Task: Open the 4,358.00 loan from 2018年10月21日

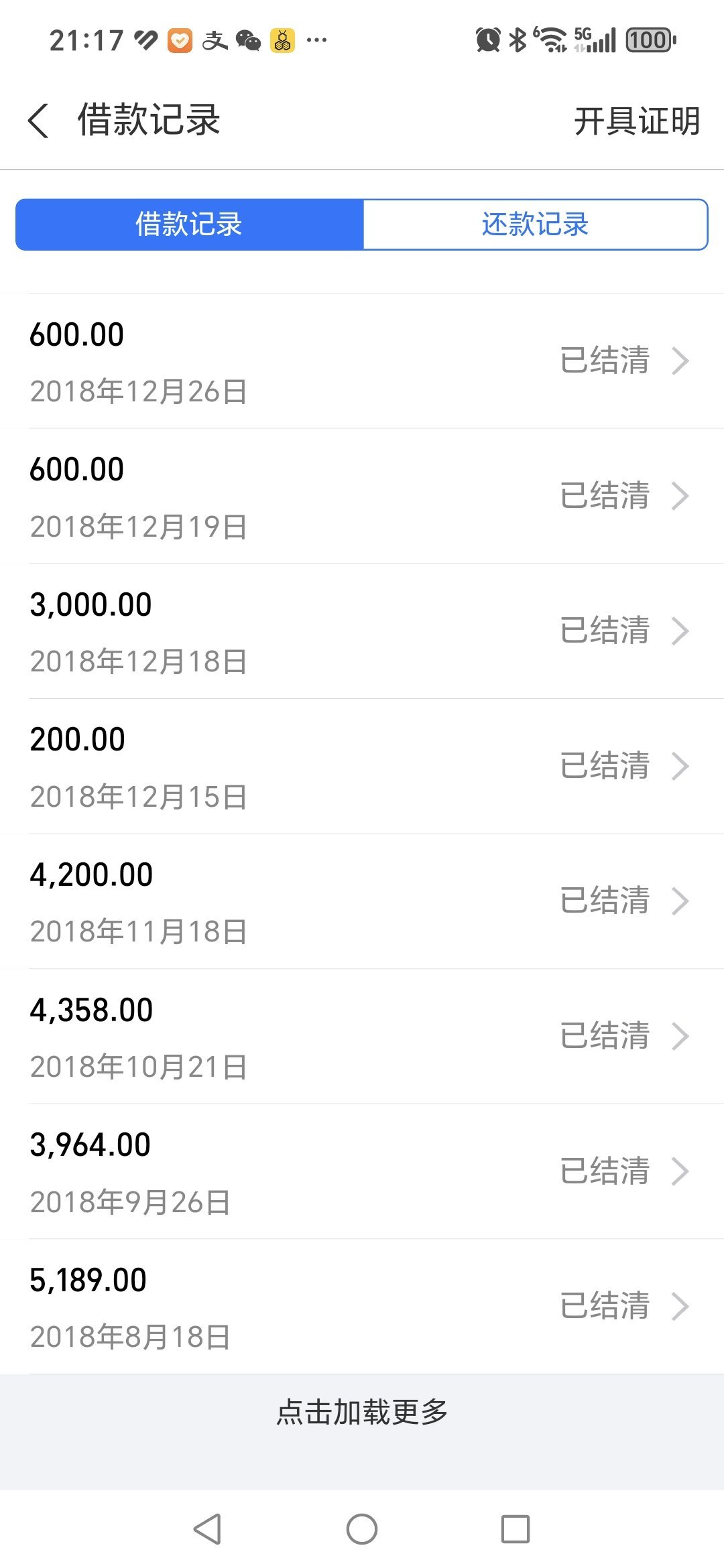Action: [x=362, y=1037]
